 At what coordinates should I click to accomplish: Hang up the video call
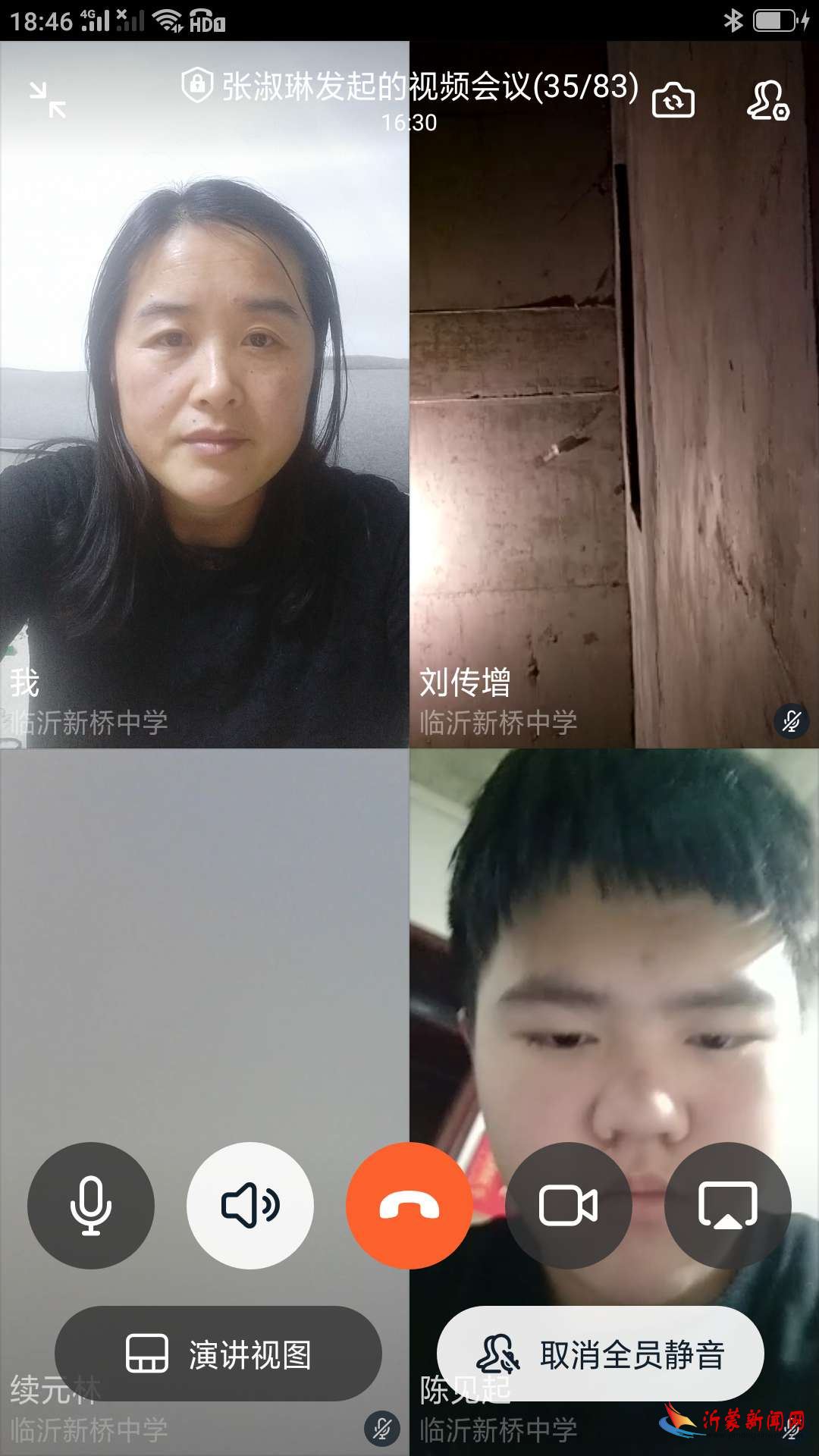tap(409, 1205)
